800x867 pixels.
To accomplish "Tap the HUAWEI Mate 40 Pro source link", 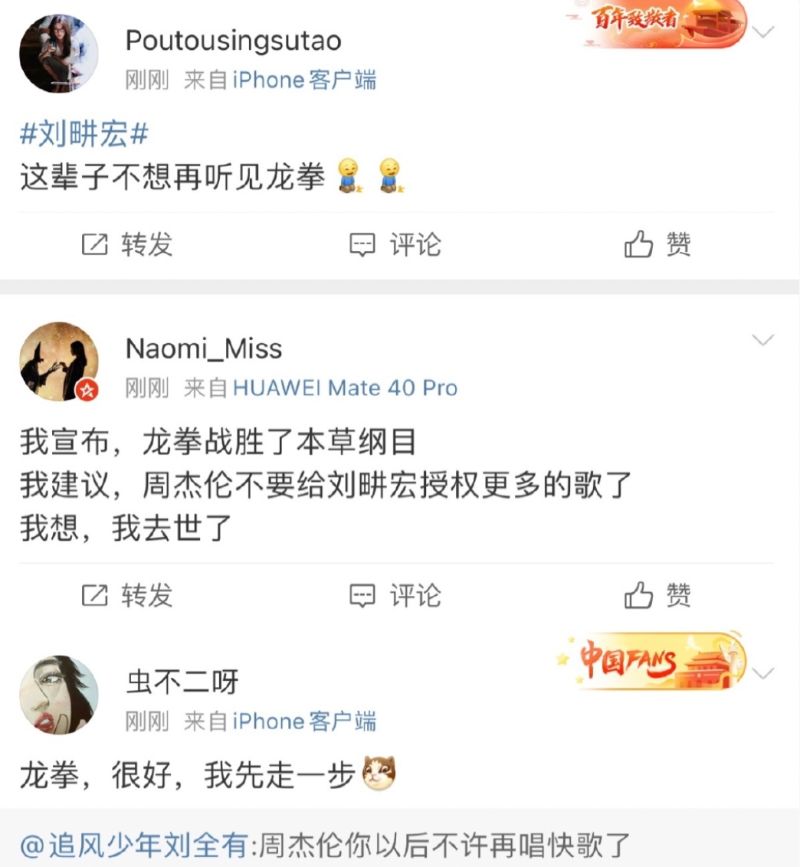I will (x=344, y=388).
